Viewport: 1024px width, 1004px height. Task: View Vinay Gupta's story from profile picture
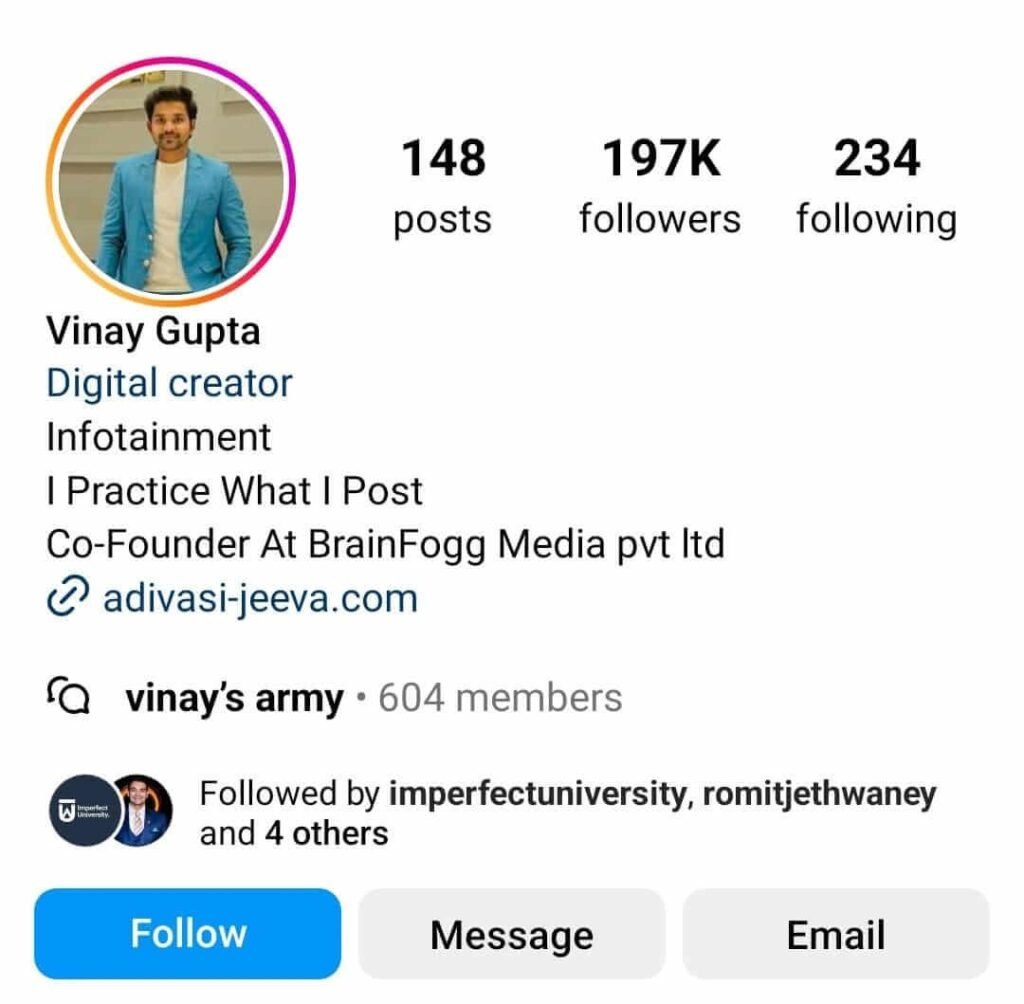170,182
